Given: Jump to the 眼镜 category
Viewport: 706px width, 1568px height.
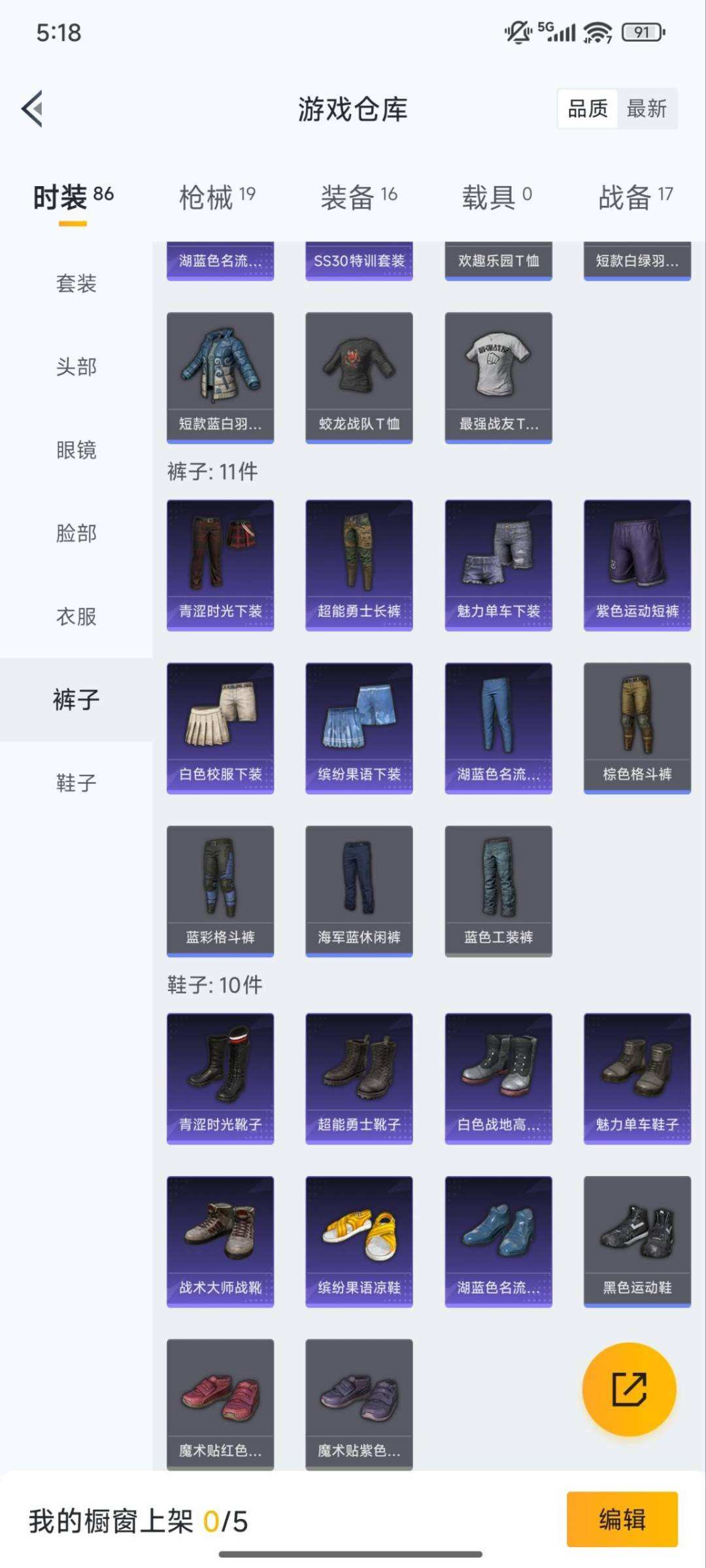Looking at the screenshot, I should [76, 450].
